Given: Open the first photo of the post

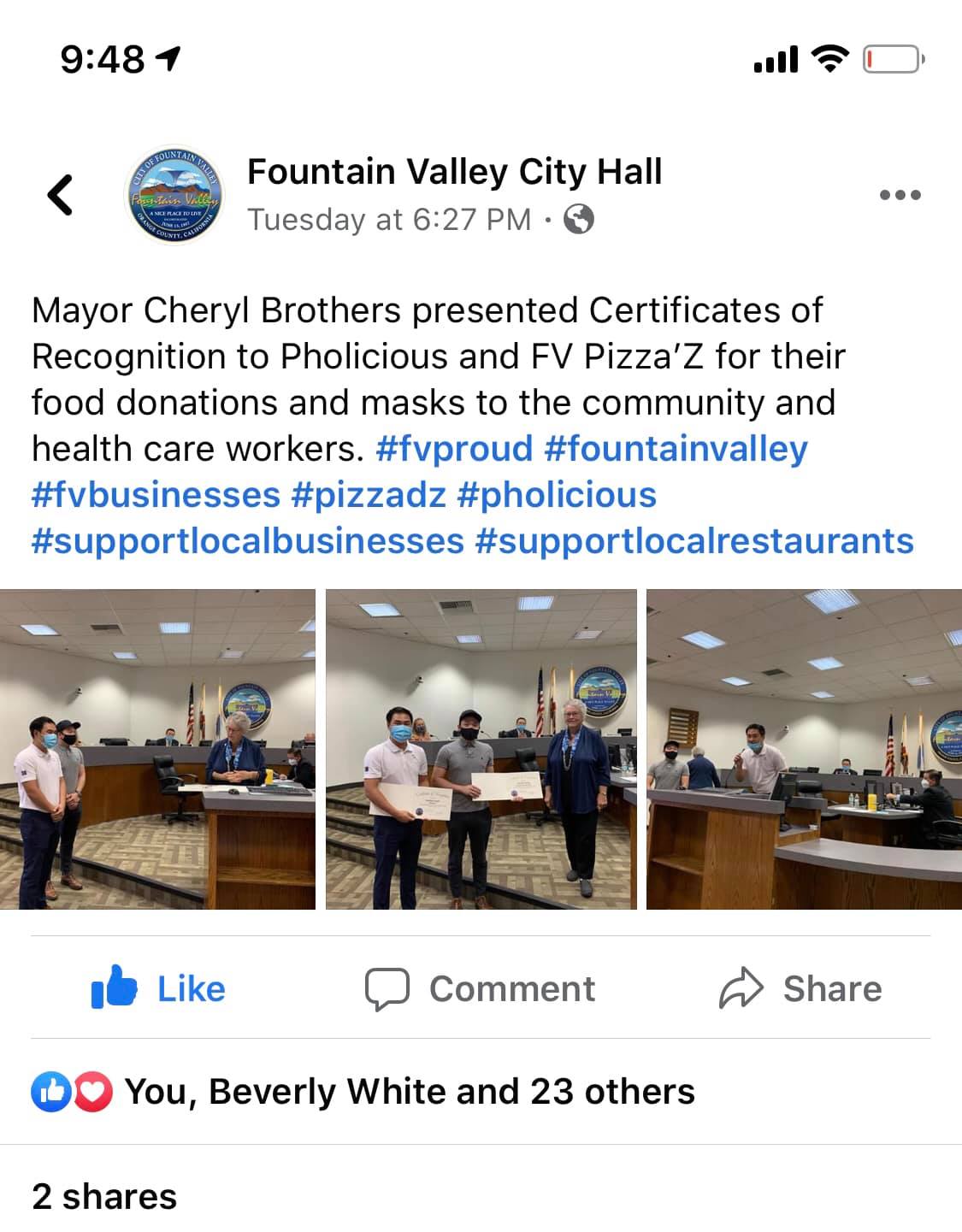Looking at the screenshot, I should 157,749.
